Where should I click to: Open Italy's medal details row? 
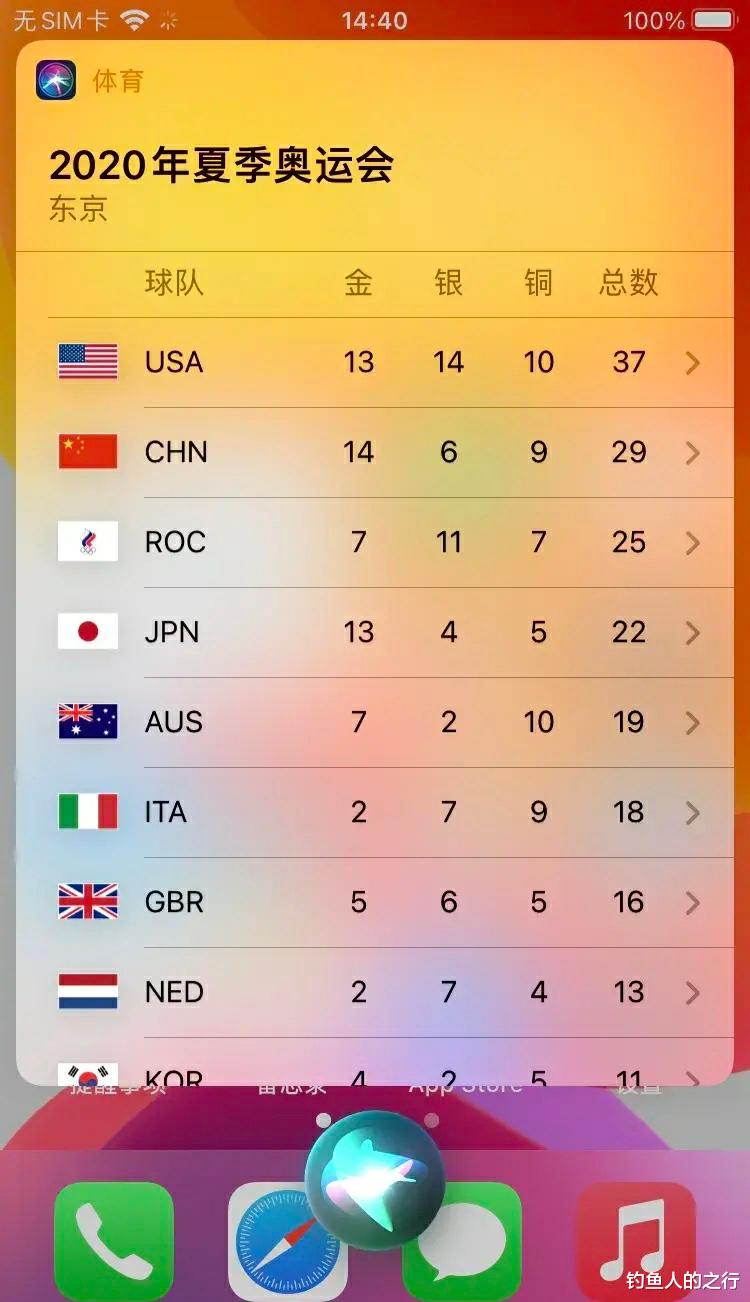tap(692, 812)
